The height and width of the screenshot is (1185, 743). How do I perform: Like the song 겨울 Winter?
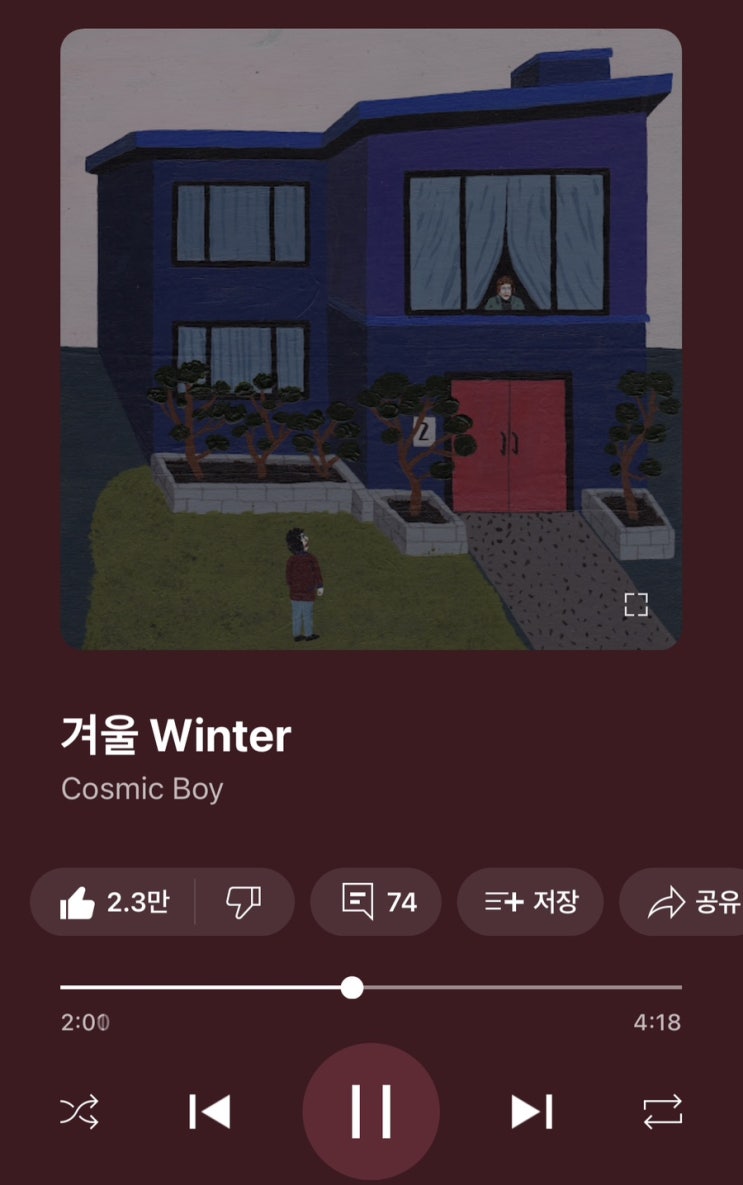pyautogui.click(x=113, y=902)
